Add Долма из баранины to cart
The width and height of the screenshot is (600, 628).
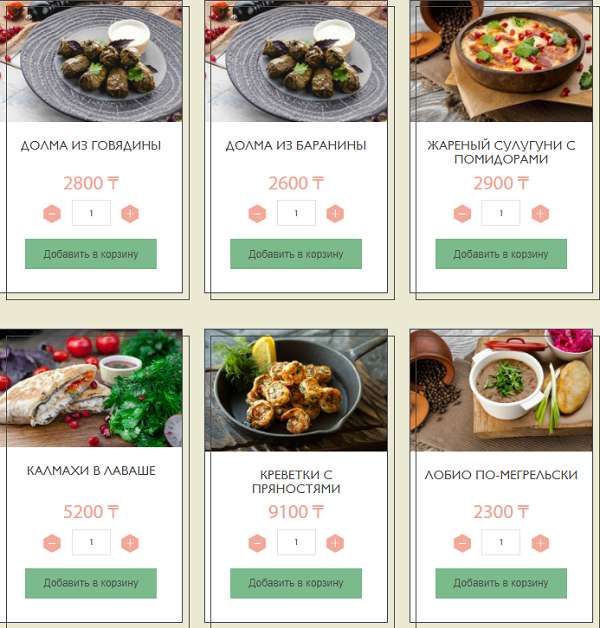pyautogui.click(x=296, y=254)
